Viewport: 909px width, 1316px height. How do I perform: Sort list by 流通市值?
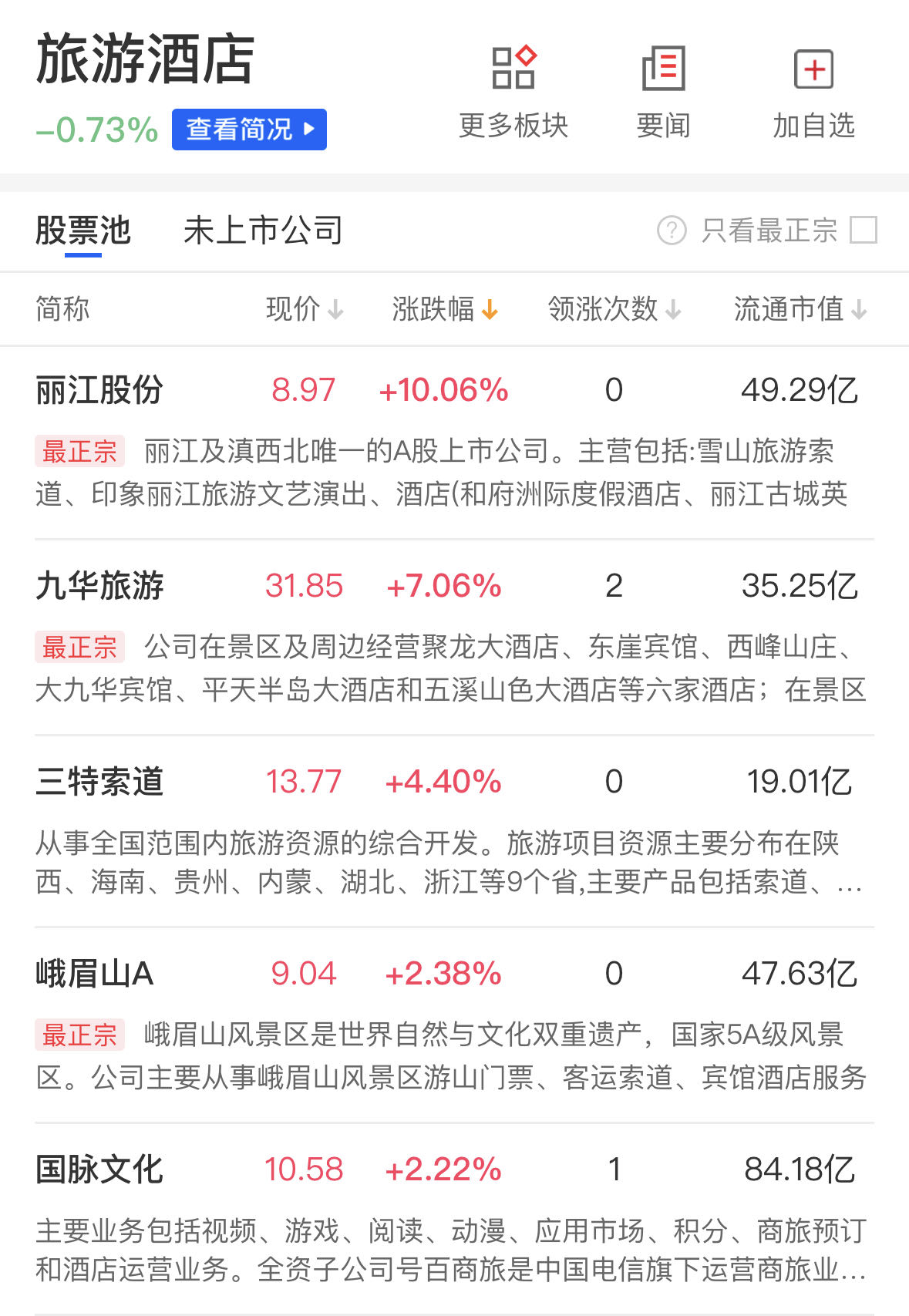(800, 309)
